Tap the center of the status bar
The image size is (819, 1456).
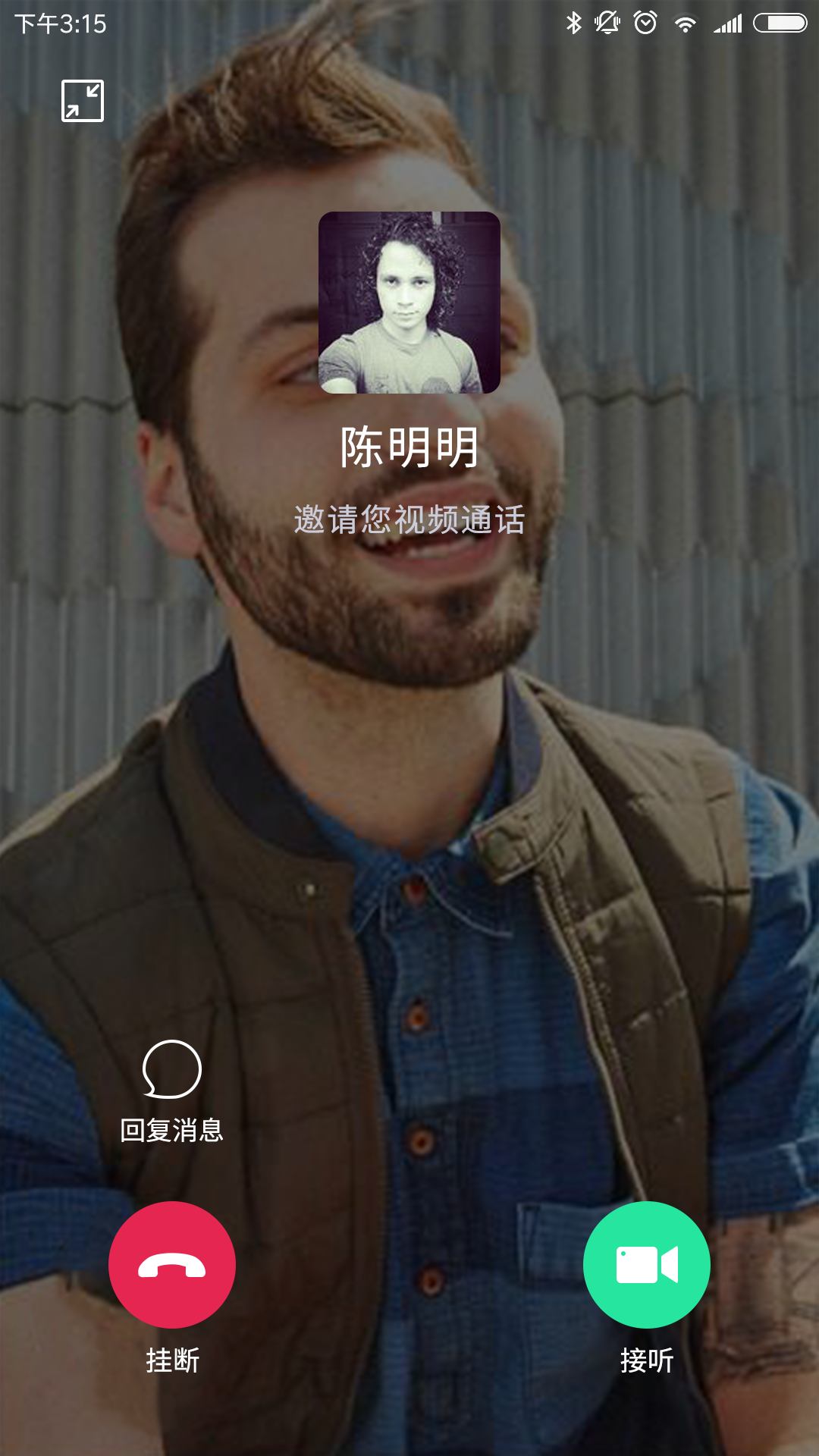(409, 23)
